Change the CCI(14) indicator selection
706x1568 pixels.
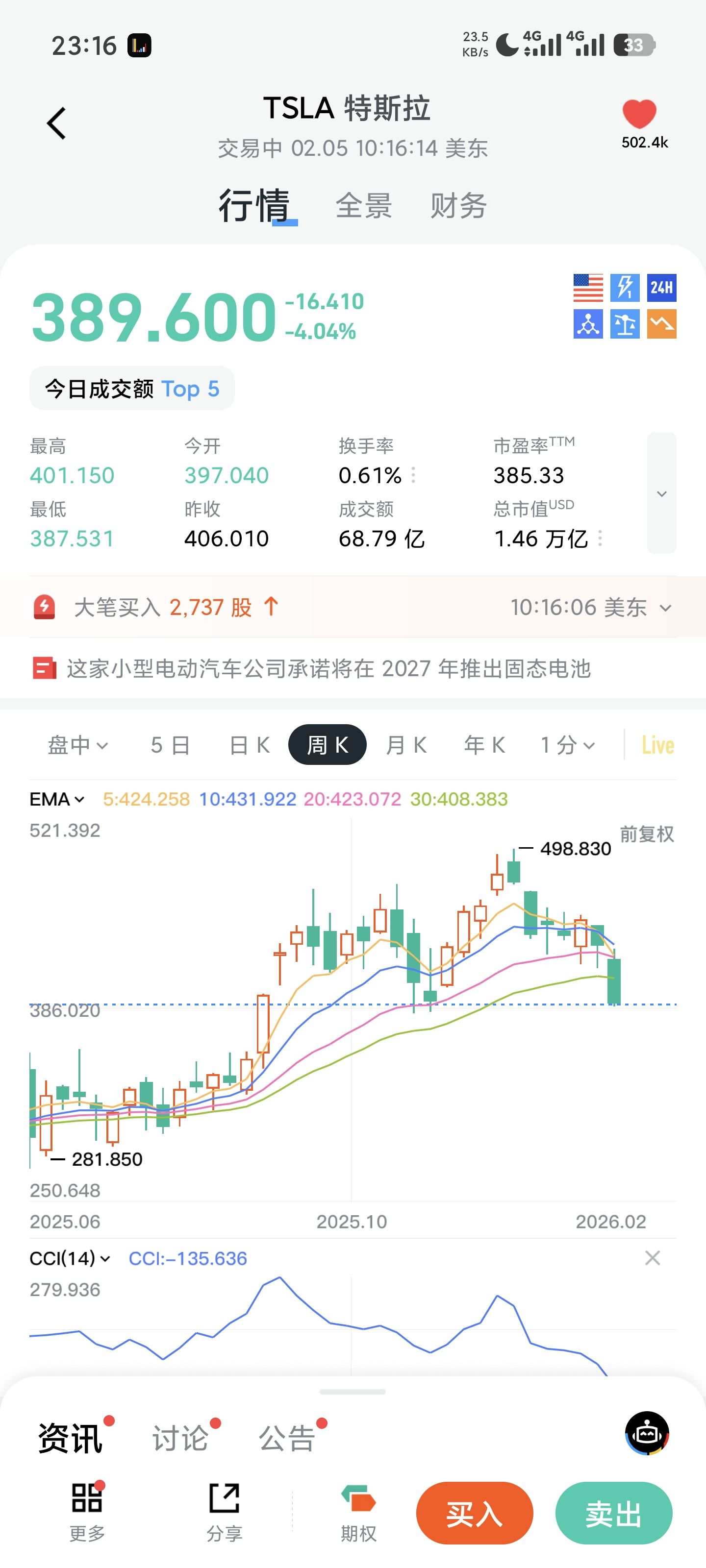pos(70,1258)
